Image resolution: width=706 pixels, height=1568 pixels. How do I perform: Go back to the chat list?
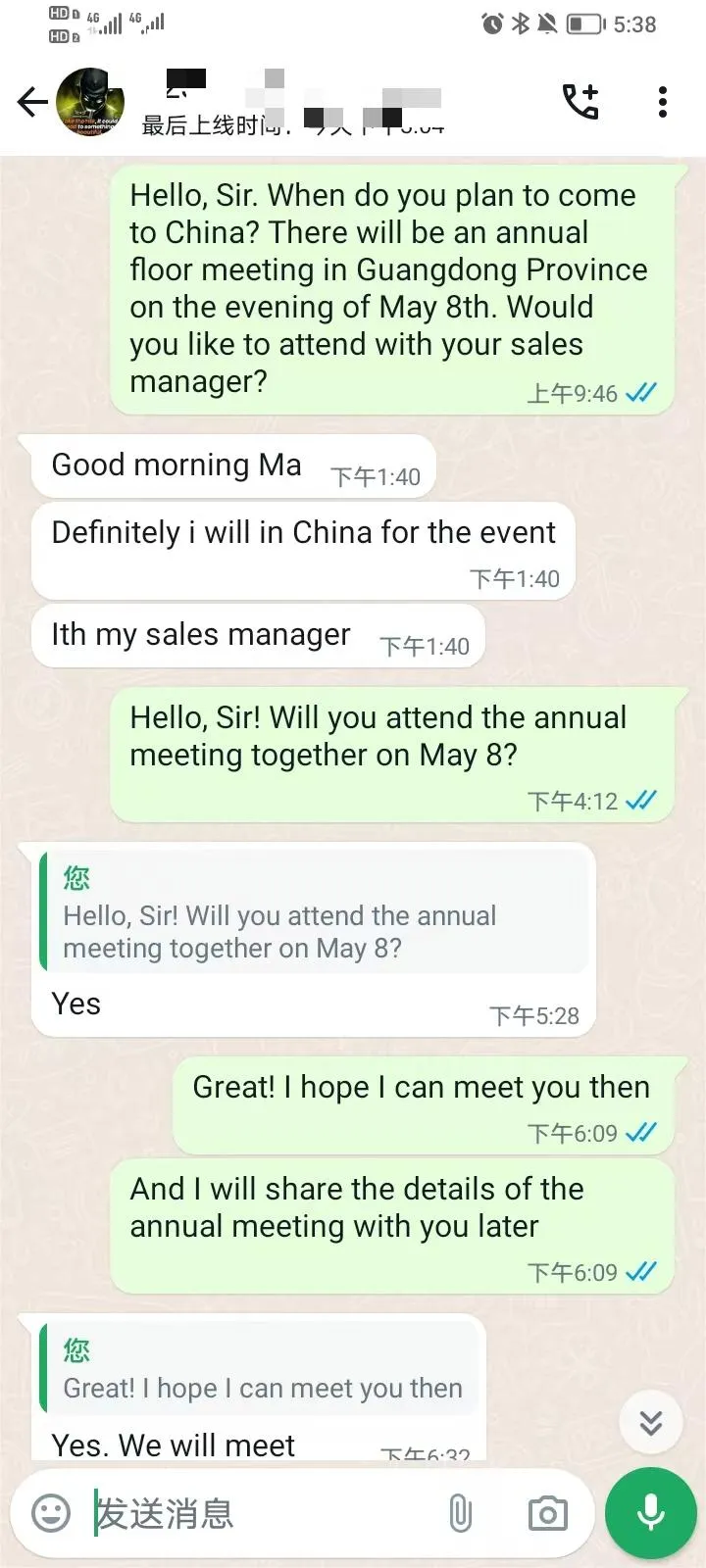tap(32, 102)
